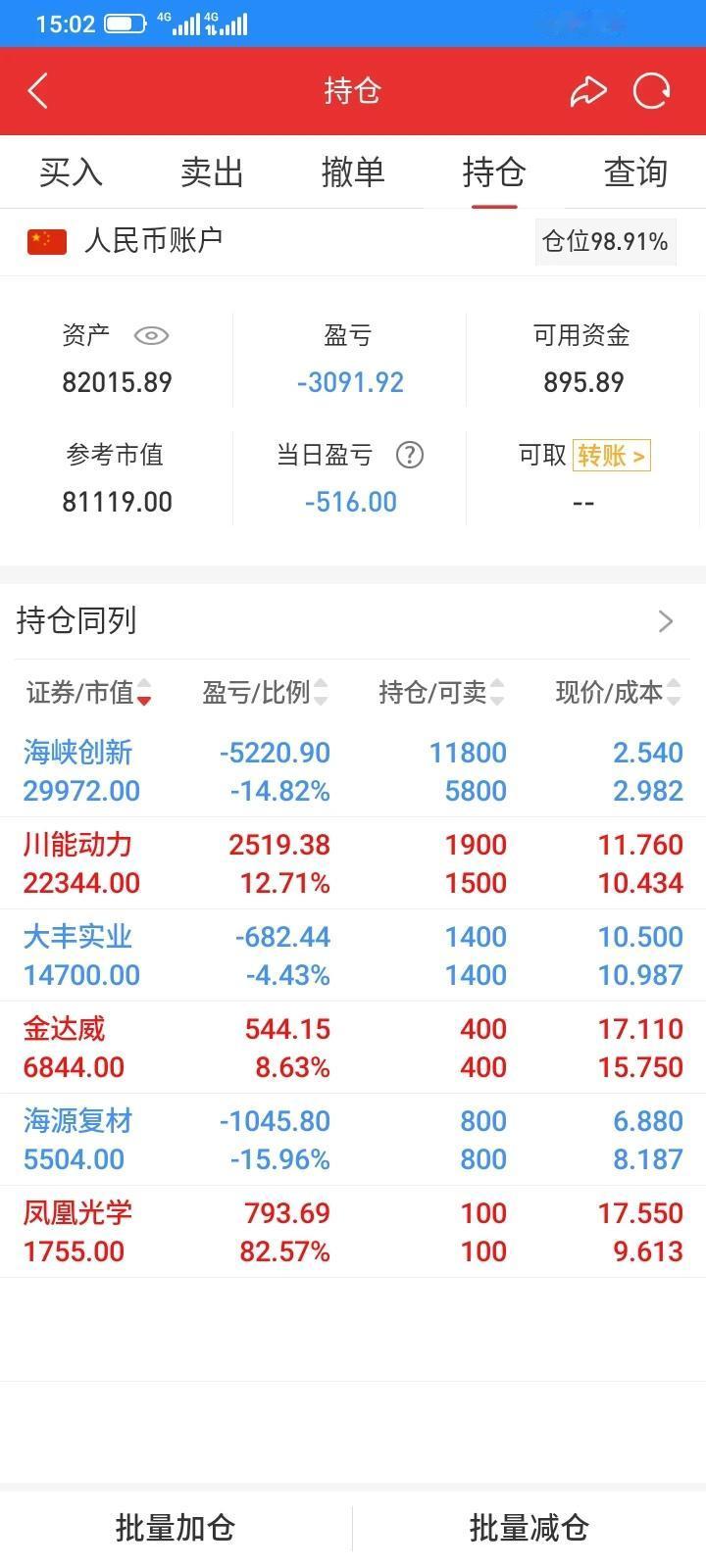This screenshot has height=1568, width=706.
Task: Select the 查询 tab
Action: [635, 172]
